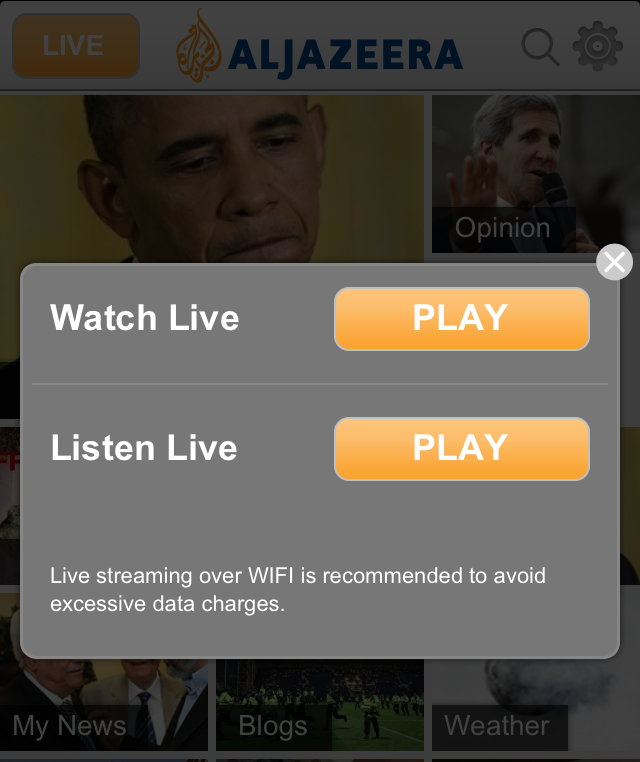
Task: Start the Listen Live audio stream
Action: pos(461,449)
